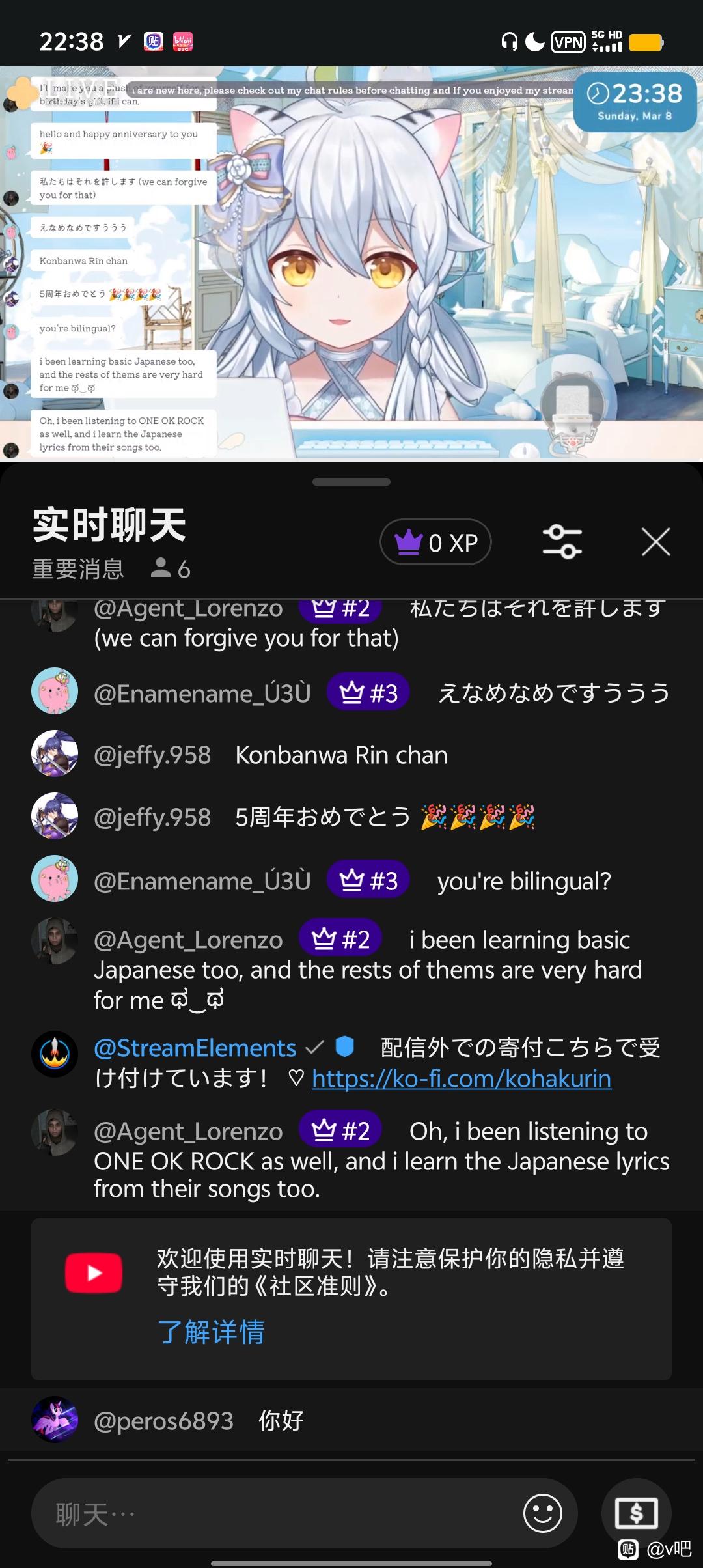This screenshot has width=703, height=1568.
Task: Open the live chat filter settings icon
Action: [562, 542]
